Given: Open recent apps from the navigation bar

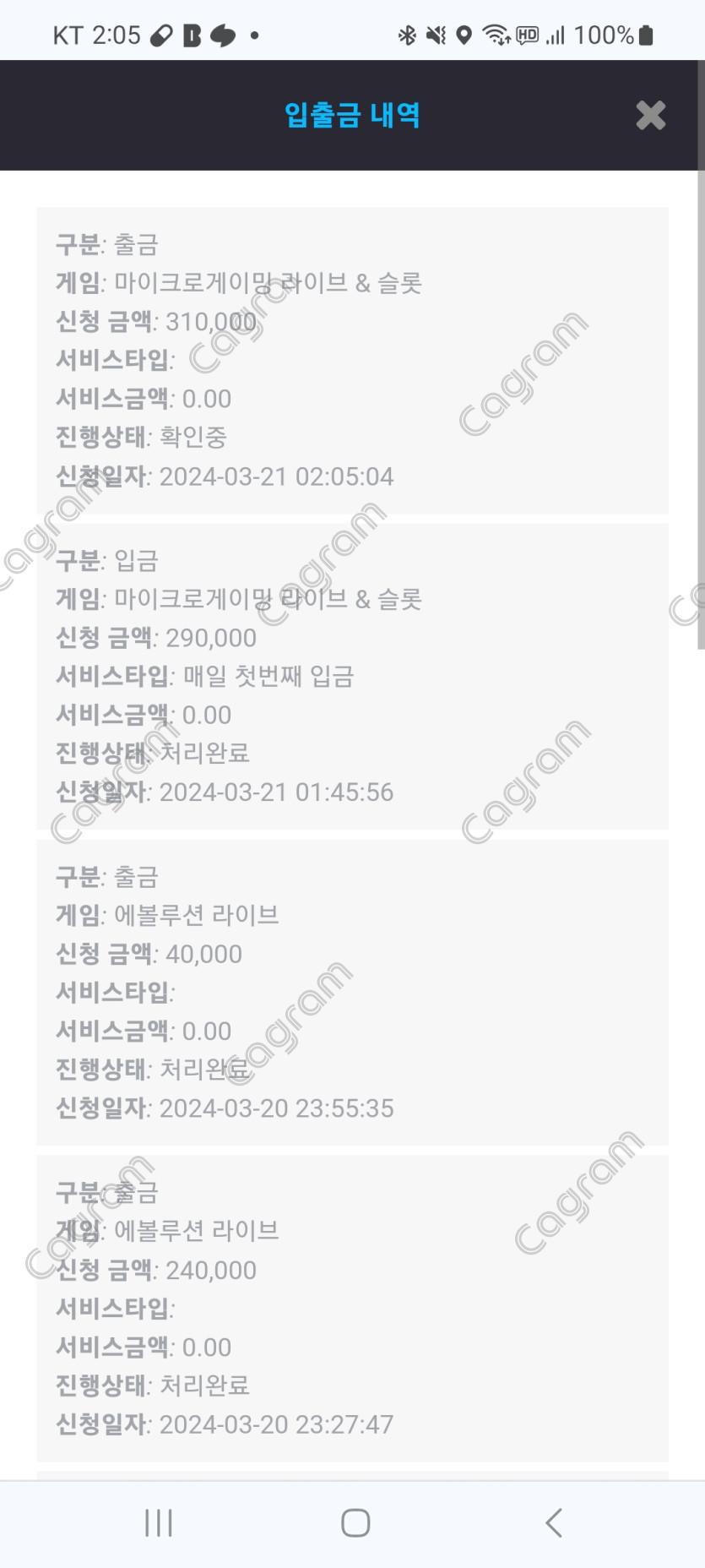Looking at the screenshot, I should pos(159,1522).
